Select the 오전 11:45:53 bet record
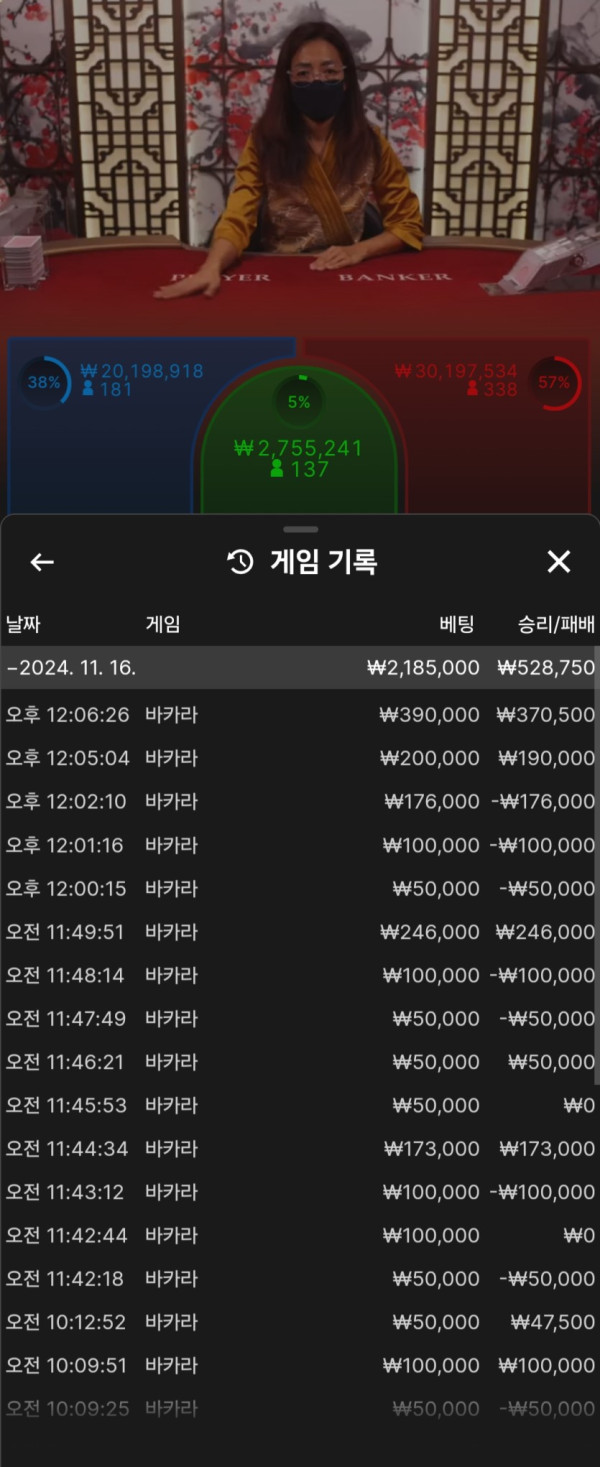Viewport: 600px width, 1467px height. point(300,1105)
